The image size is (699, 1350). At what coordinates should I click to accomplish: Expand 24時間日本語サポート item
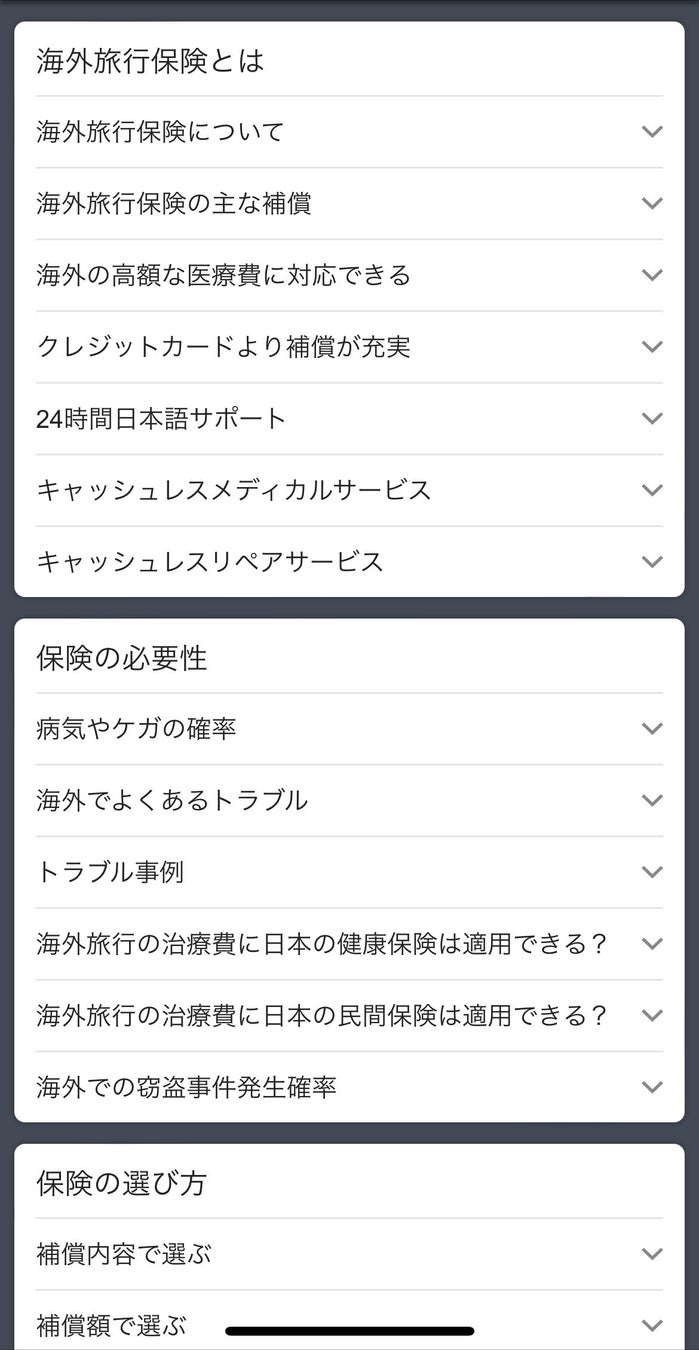[x=349, y=419]
